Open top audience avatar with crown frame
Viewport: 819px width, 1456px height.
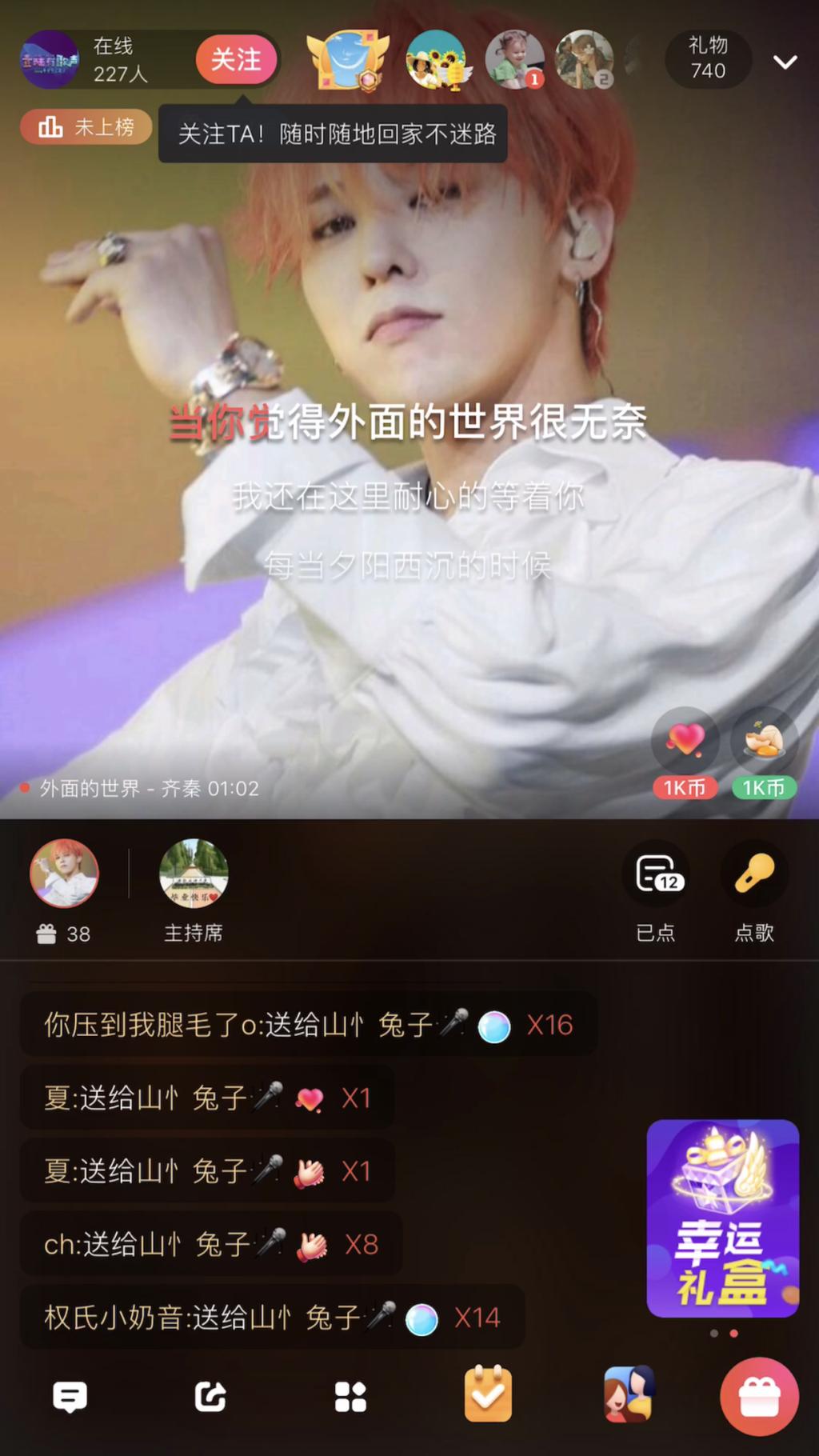(348, 60)
